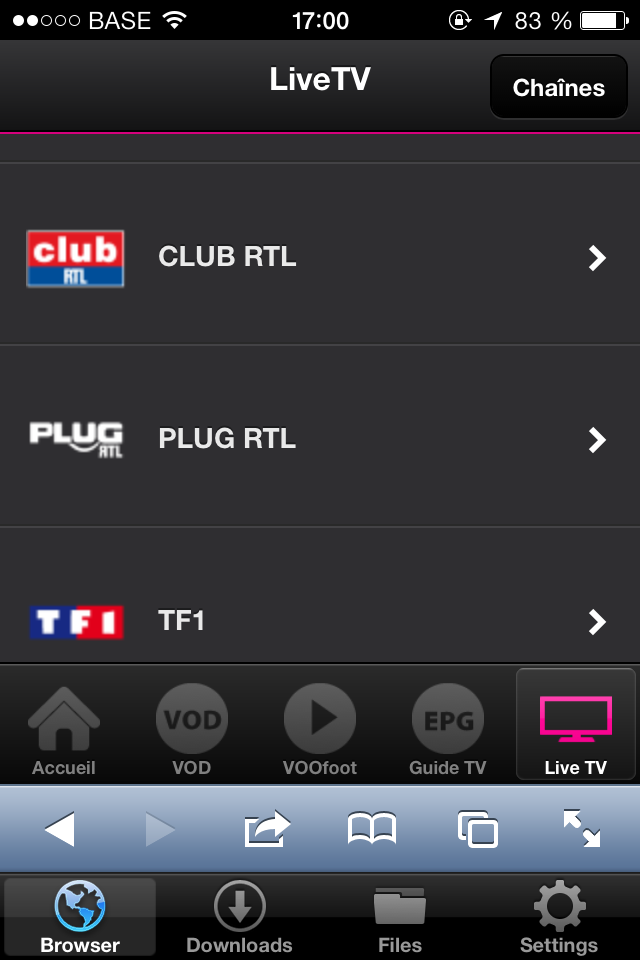Share this page
This screenshot has width=640, height=960.
point(267,829)
